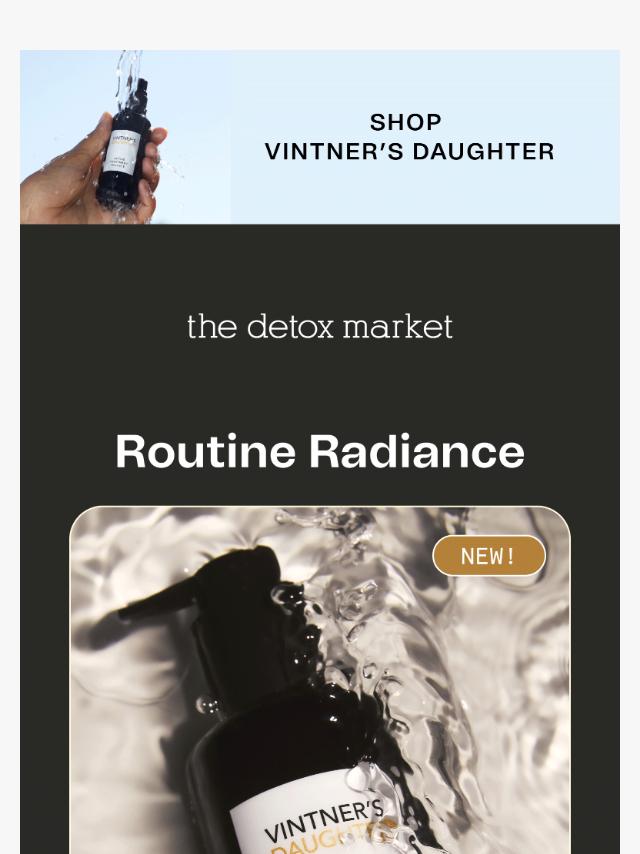Open the Shop Vintner's Daughter banner

coord(409,137)
